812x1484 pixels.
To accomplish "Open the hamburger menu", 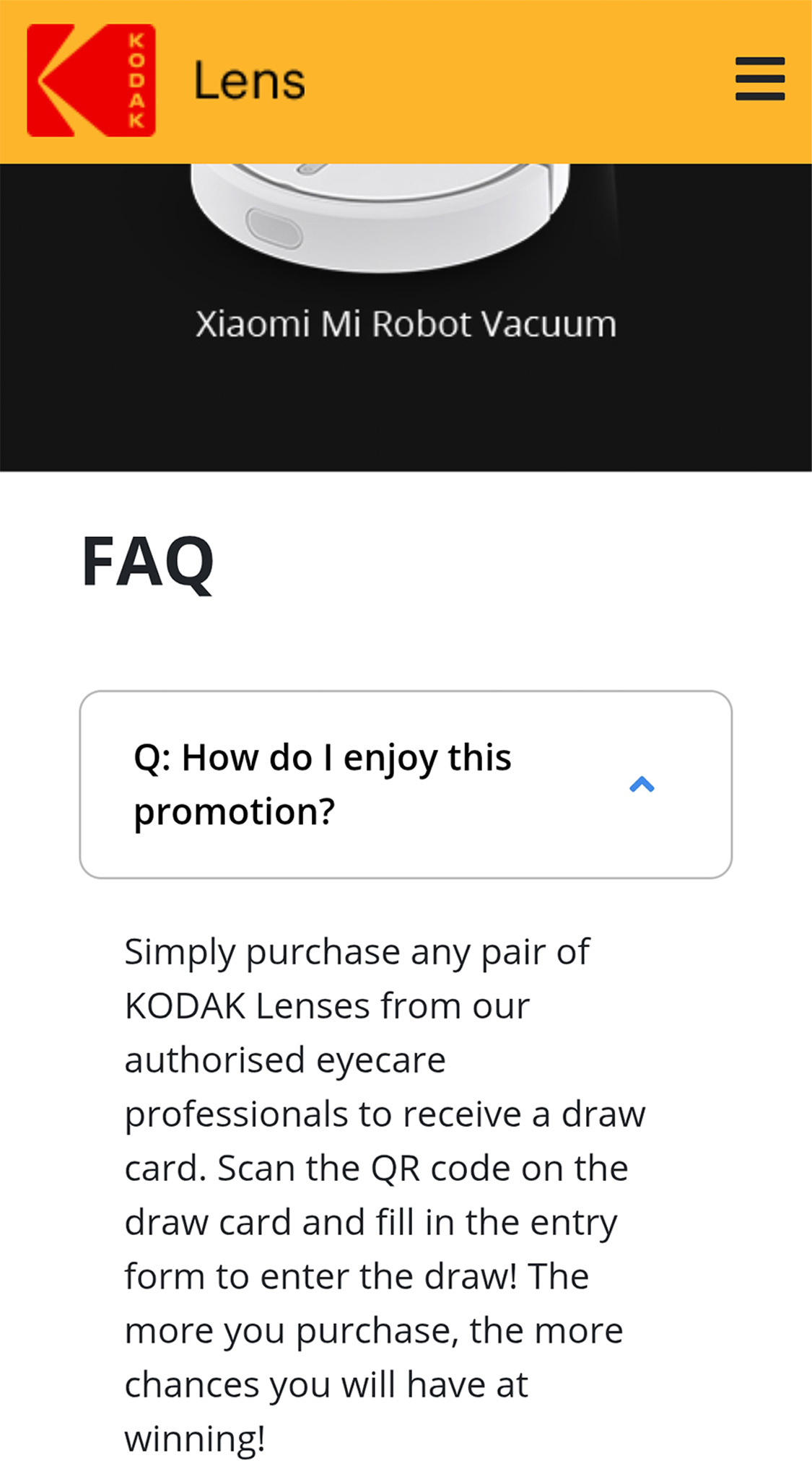I will coord(759,79).
